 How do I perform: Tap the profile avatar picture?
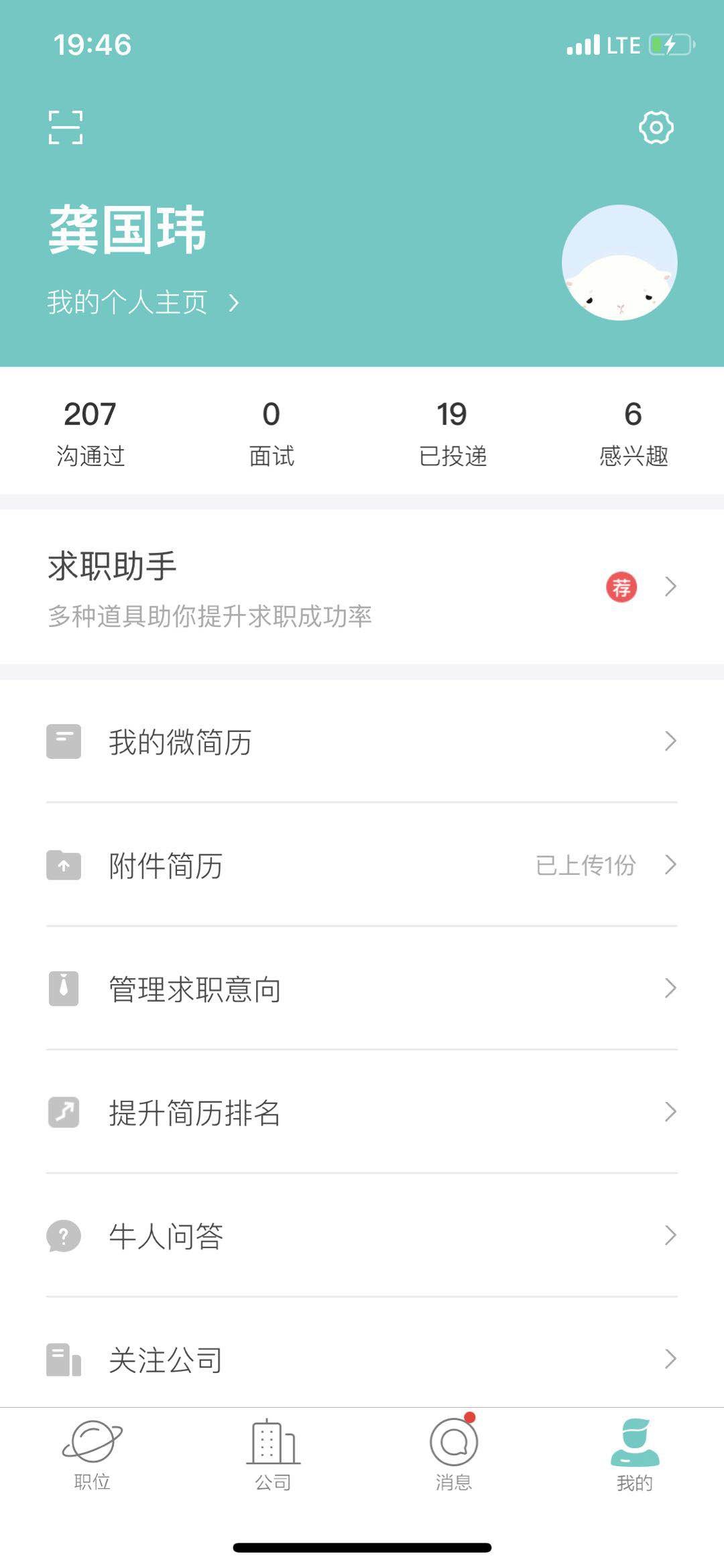(619, 263)
